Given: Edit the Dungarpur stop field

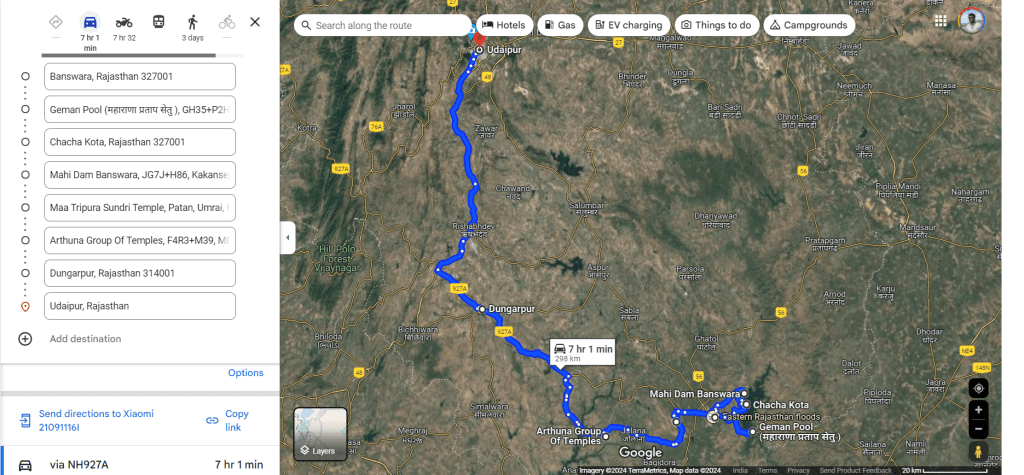Looking at the screenshot, I should click(140, 273).
